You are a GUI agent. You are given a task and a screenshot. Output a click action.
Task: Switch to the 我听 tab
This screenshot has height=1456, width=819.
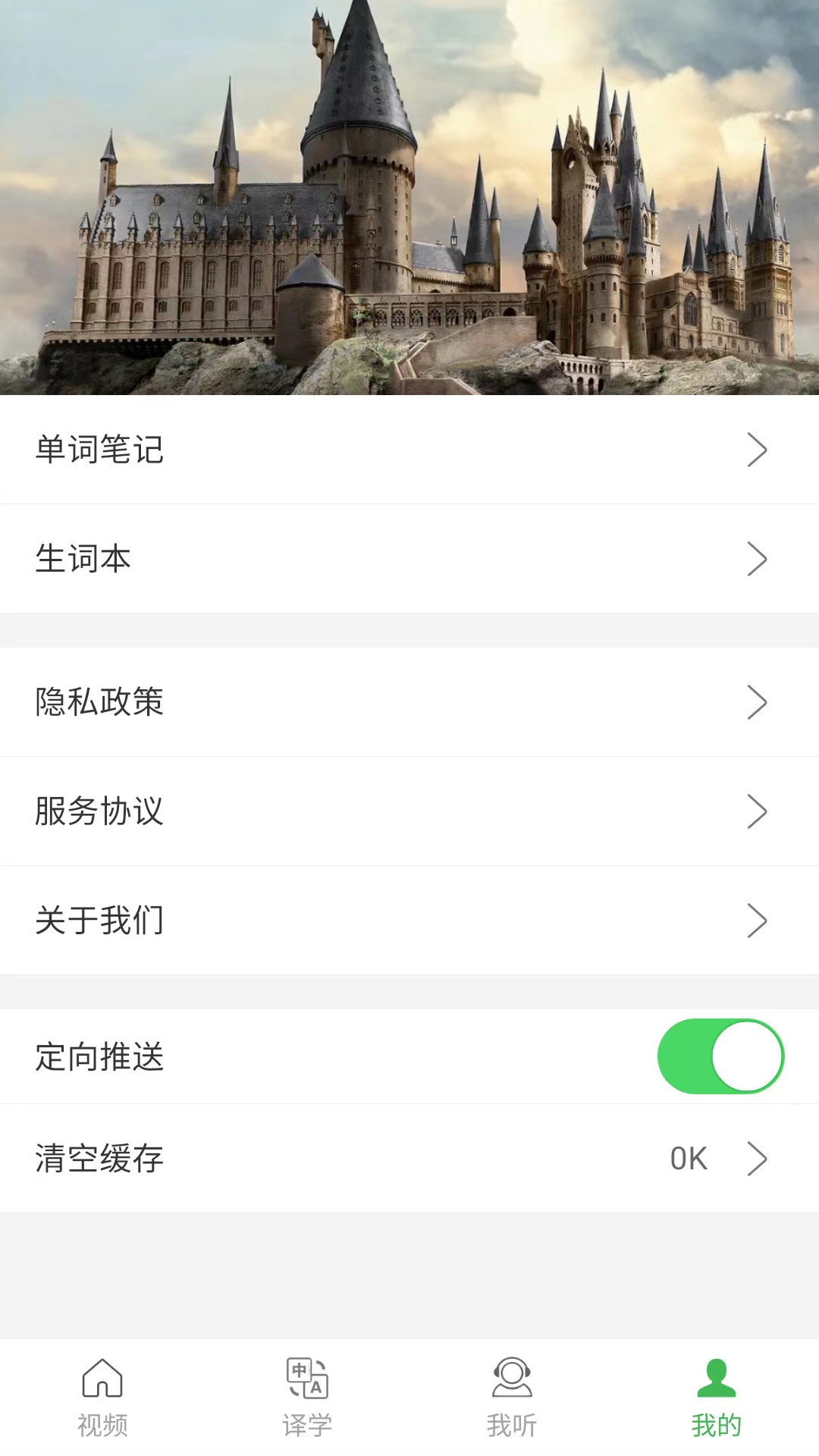coord(512,1403)
